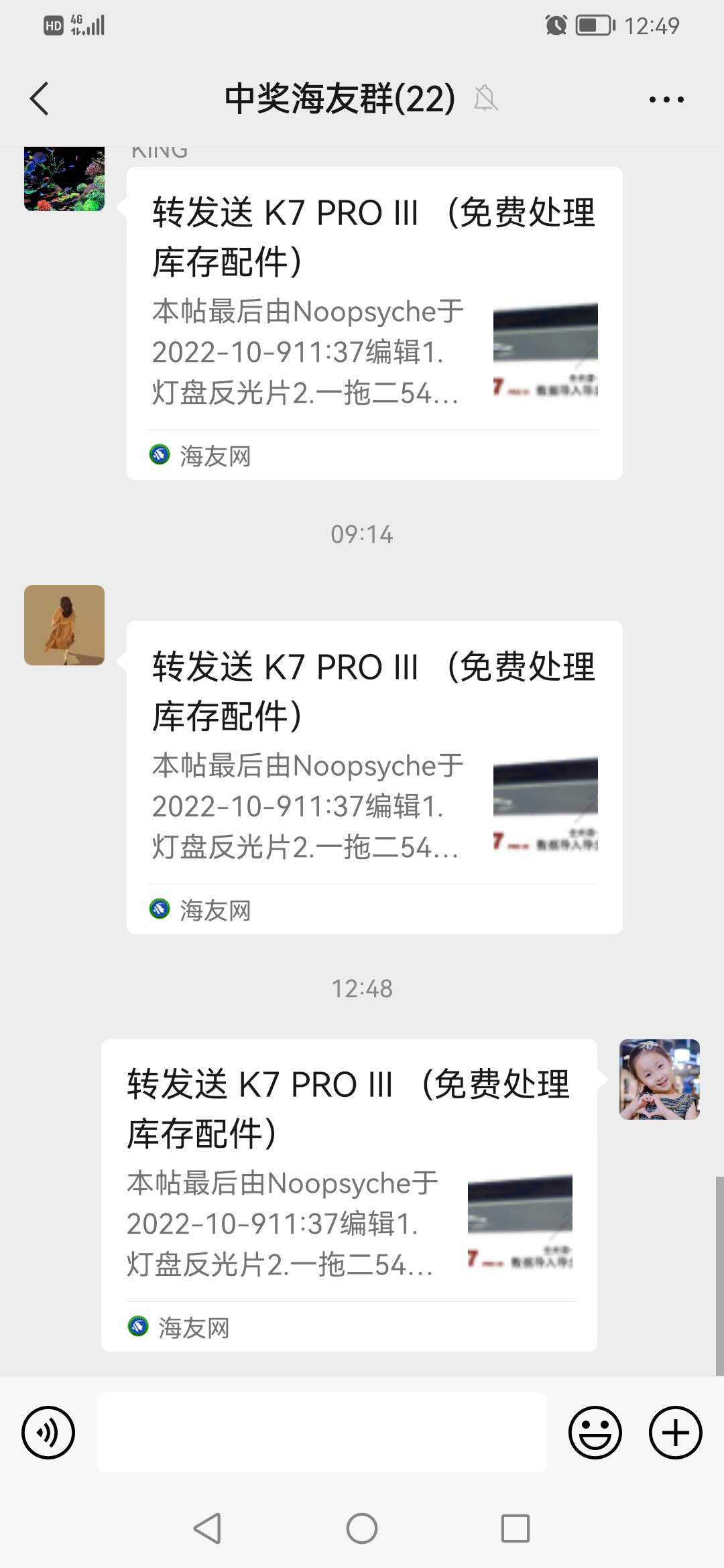The image size is (724, 1568).
Task: View profile of the member with orange coat avatar
Action: tap(64, 625)
